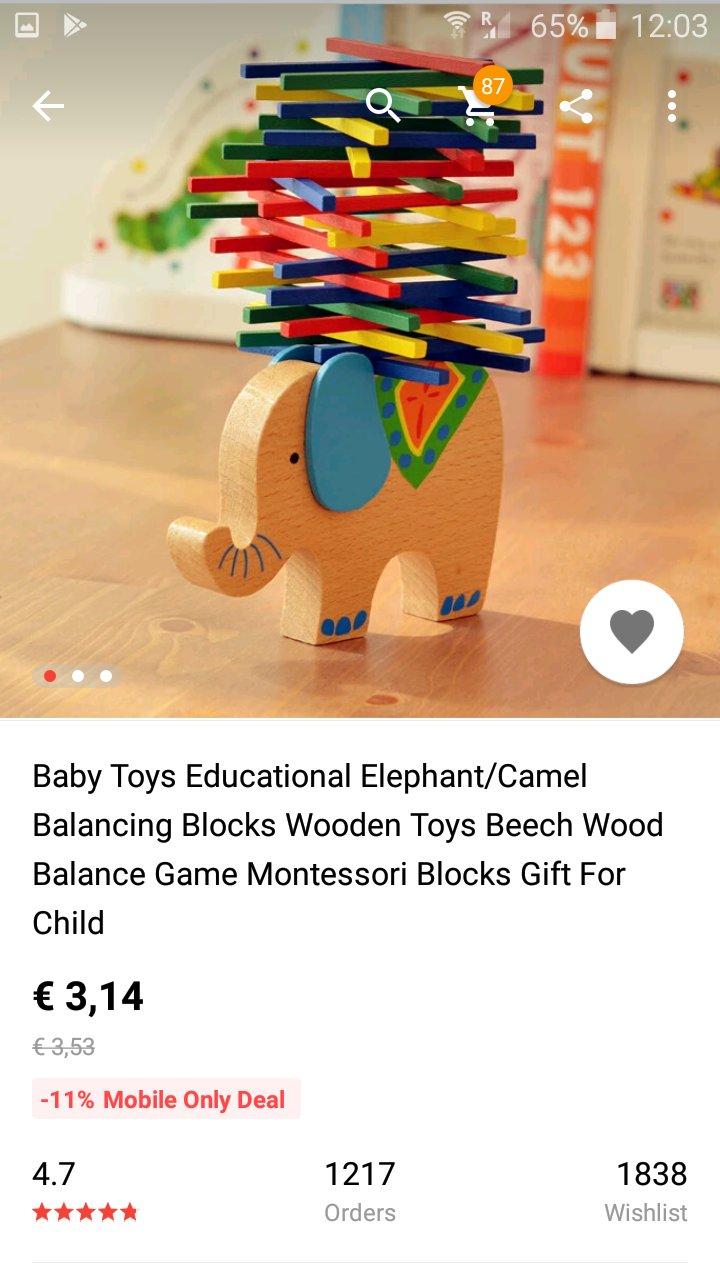This screenshot has width=720, height=1280.
Task: Open the search icon
Action: [x=382, y=105]
